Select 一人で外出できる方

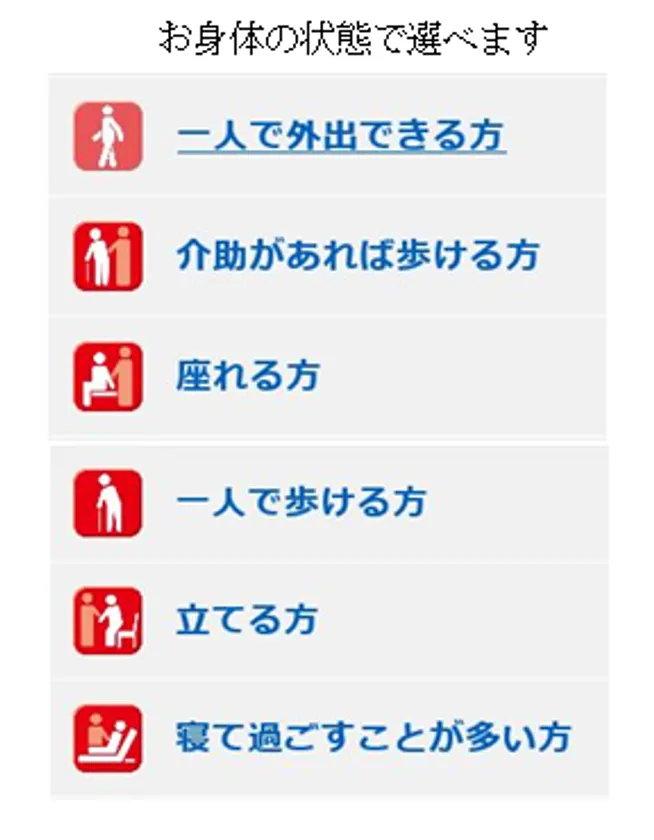(340, 136)
